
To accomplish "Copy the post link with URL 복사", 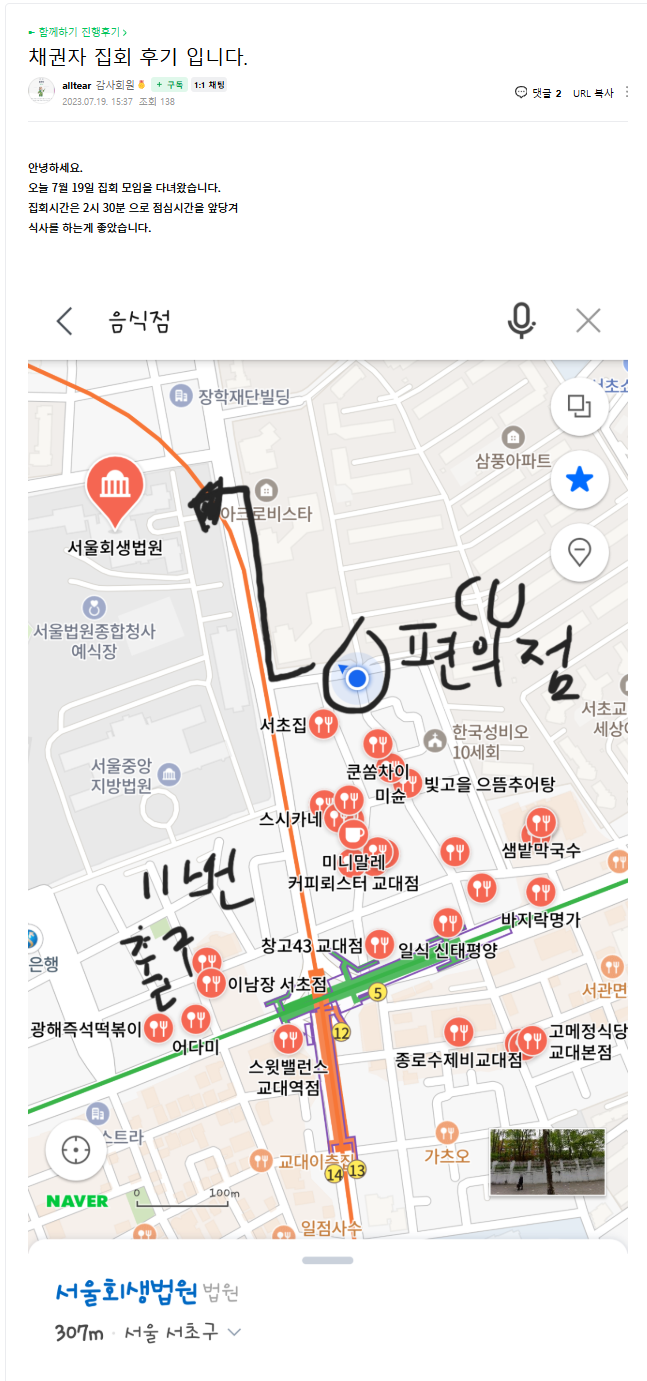I will tap(593, 93).
